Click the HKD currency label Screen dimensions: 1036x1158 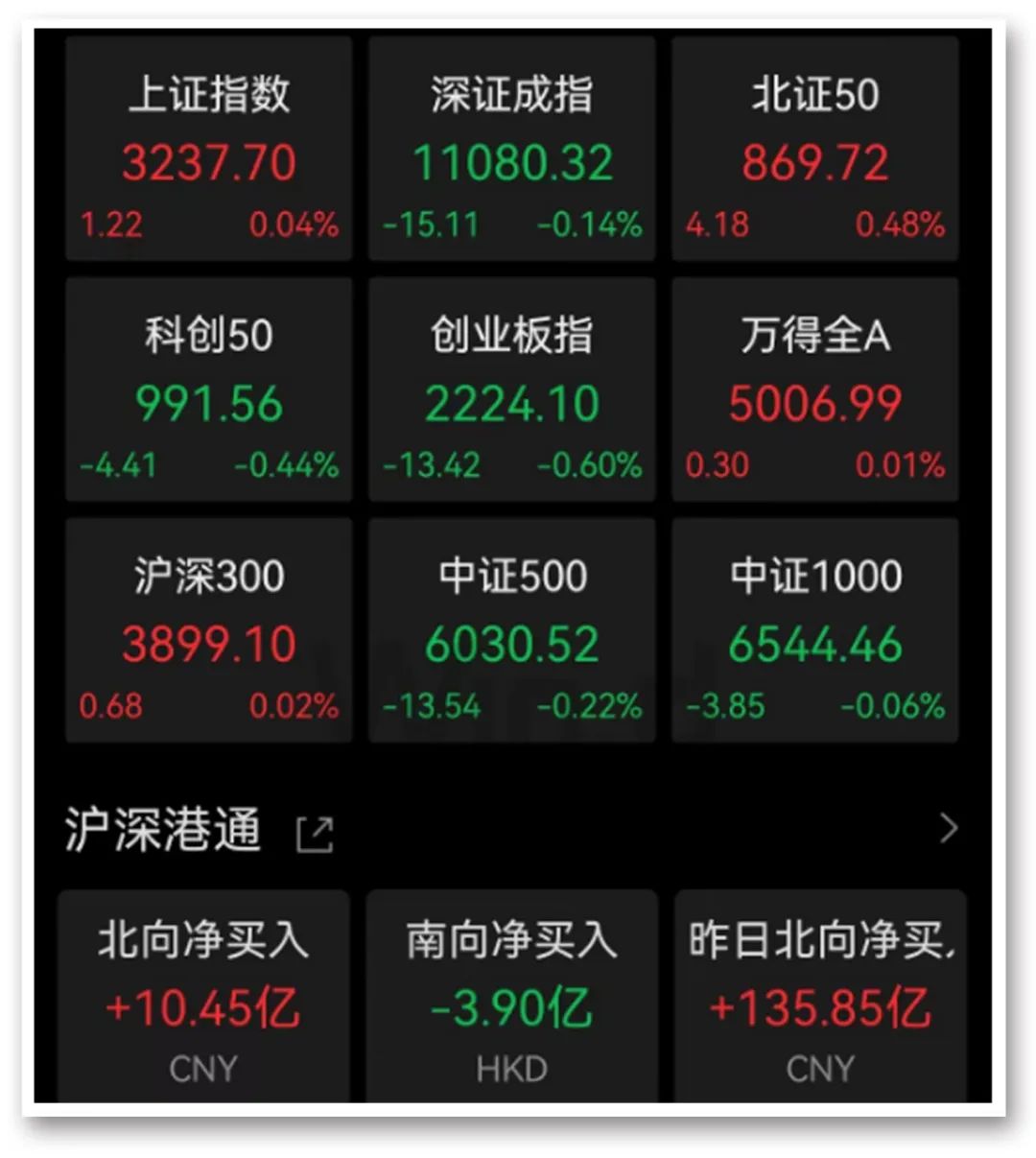511,1067
